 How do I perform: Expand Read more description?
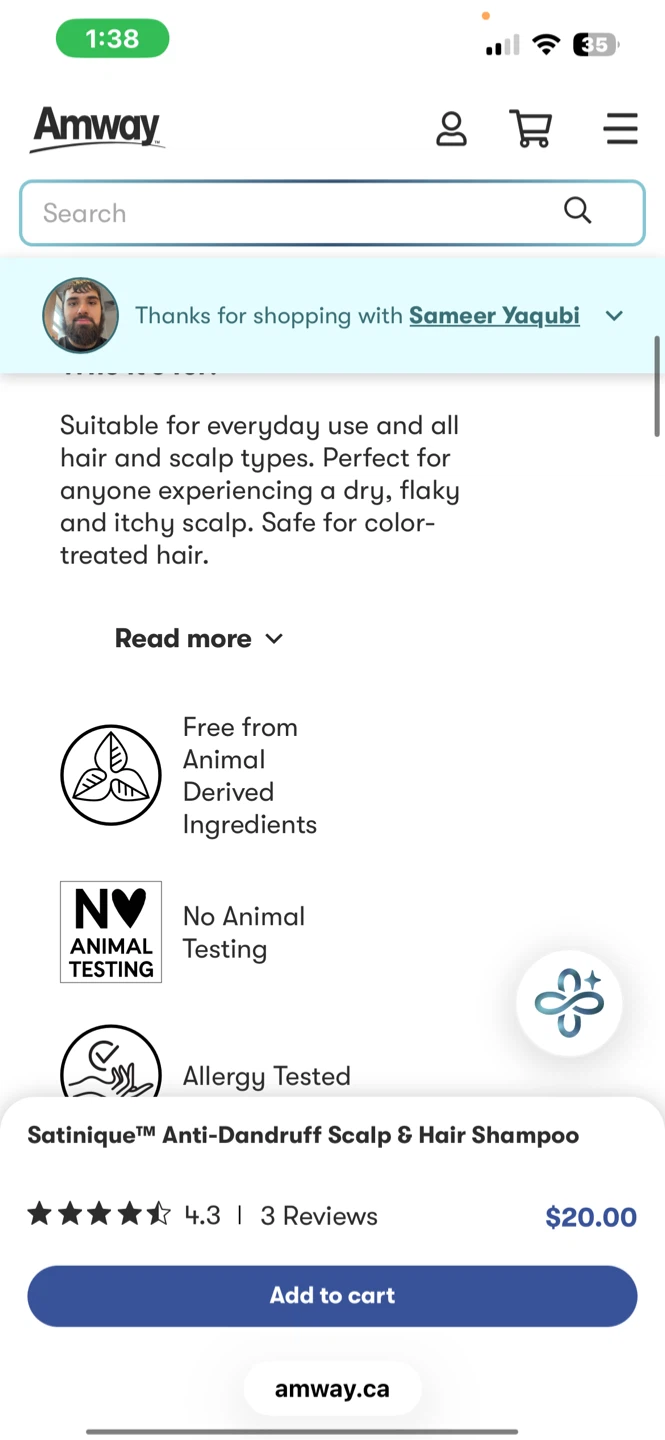pyautogui.click(x=199, y=638)
